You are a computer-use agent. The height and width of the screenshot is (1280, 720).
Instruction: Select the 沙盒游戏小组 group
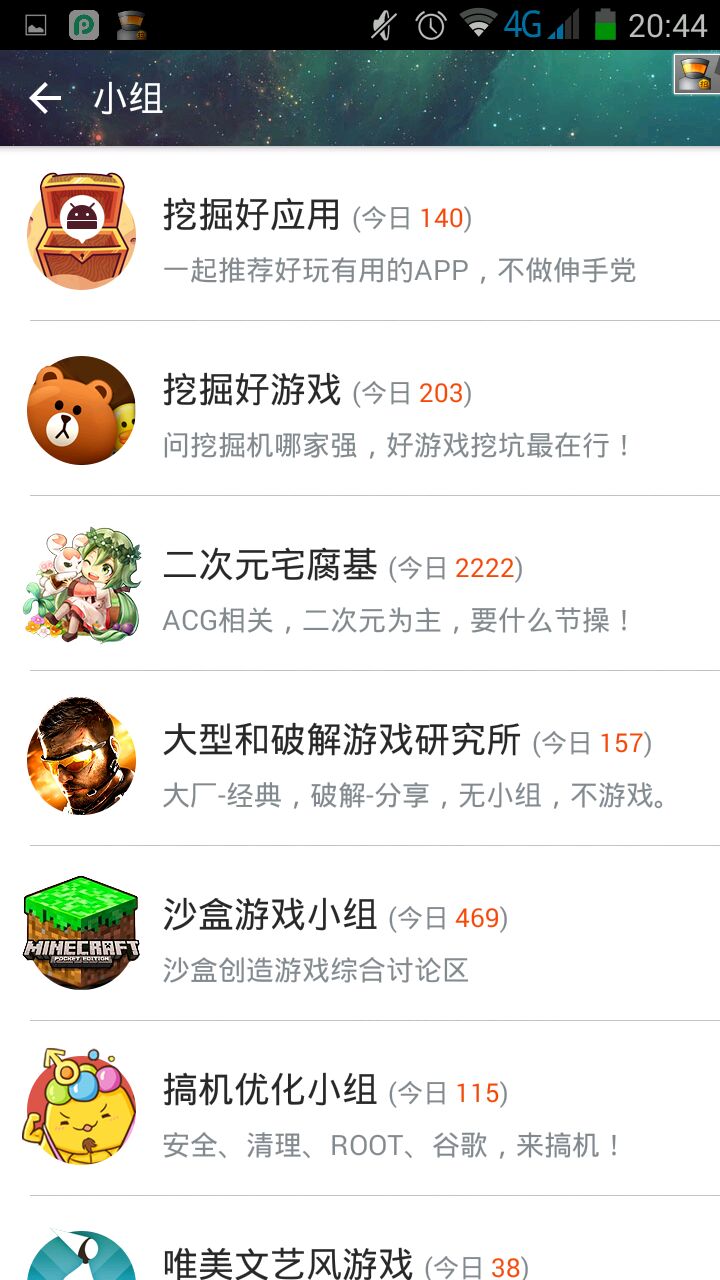[x=360, y=934]
